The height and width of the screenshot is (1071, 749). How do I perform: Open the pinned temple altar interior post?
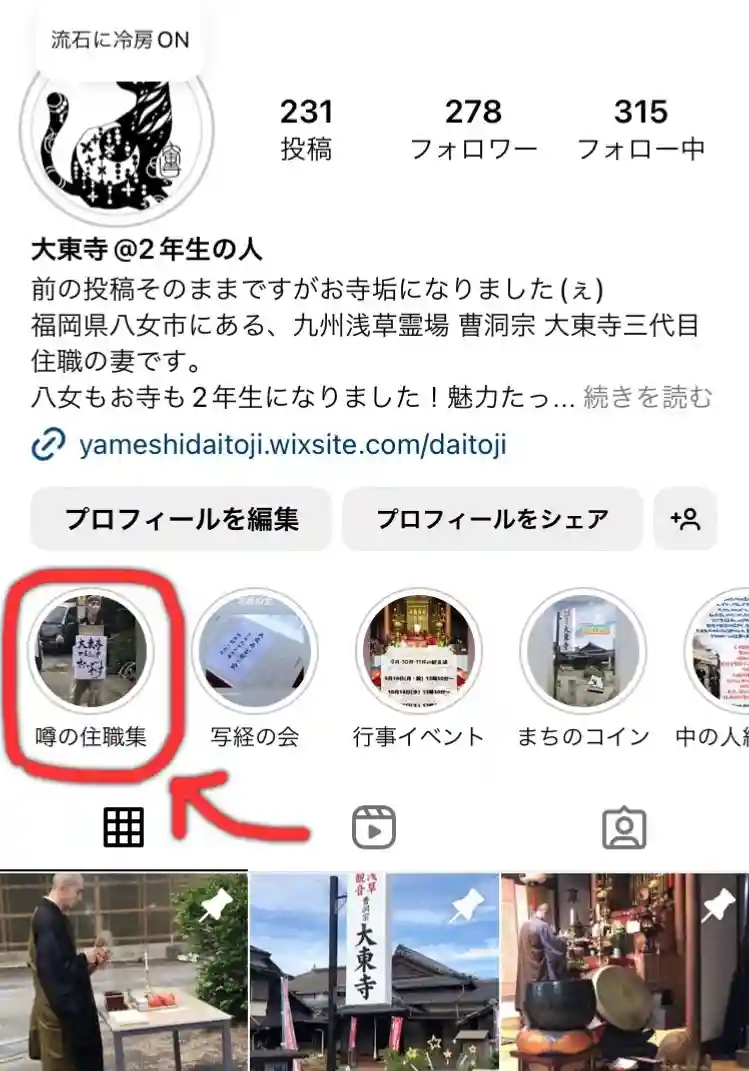(x=625, y=972)
